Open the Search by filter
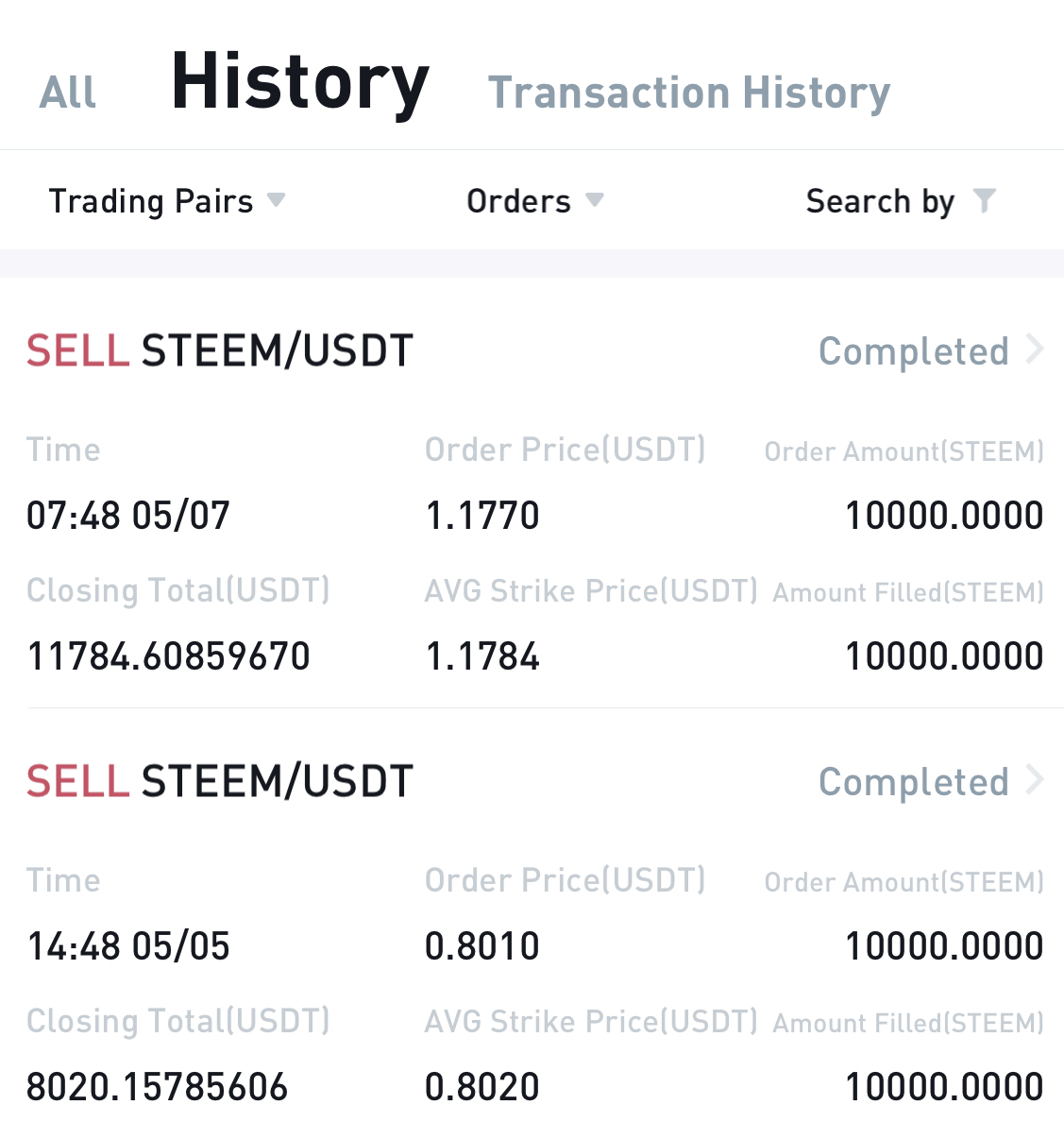This screenshot has height=1122, width=1064. (900, 201)
